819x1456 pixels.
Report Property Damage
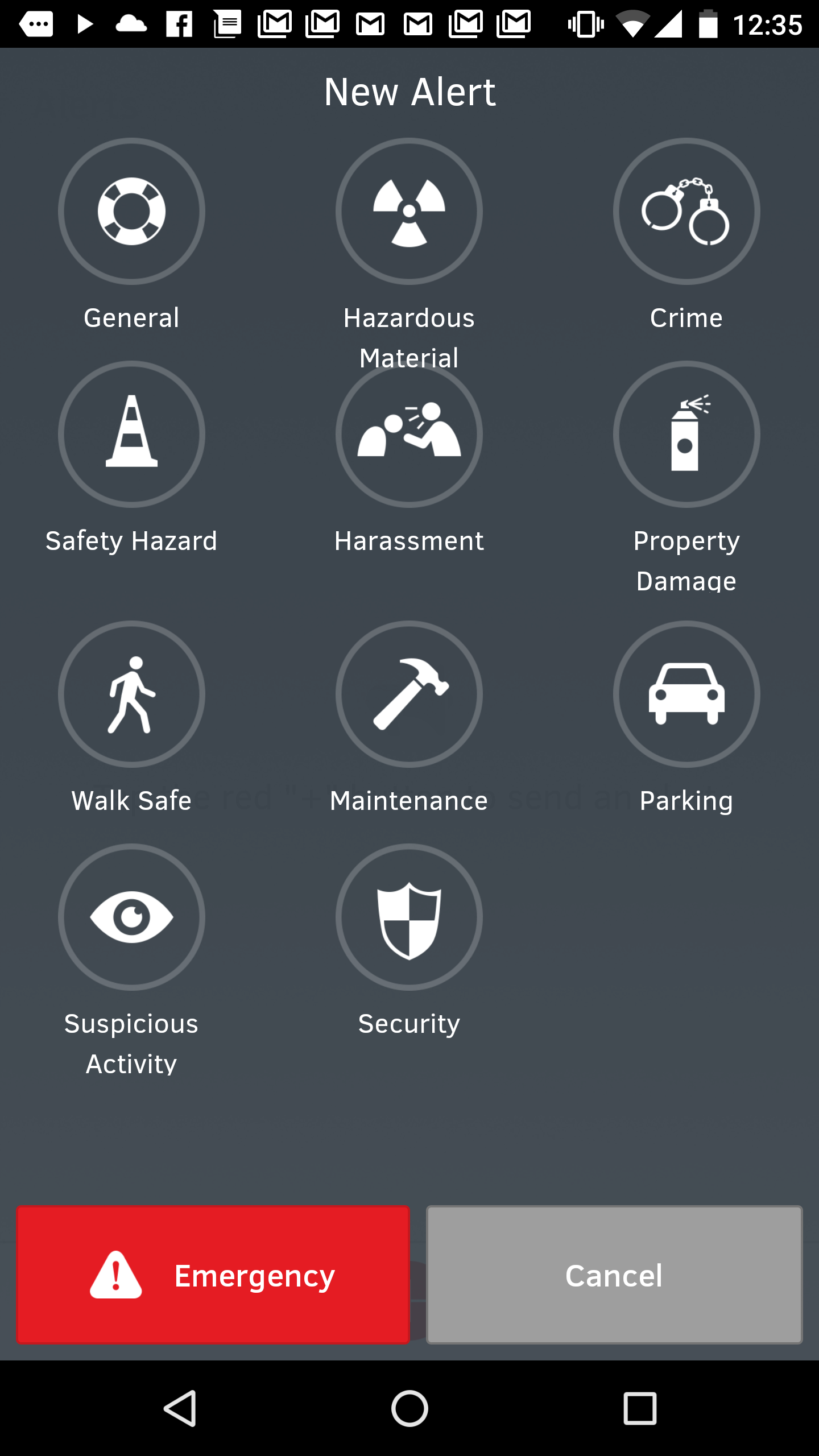point(686,435)
